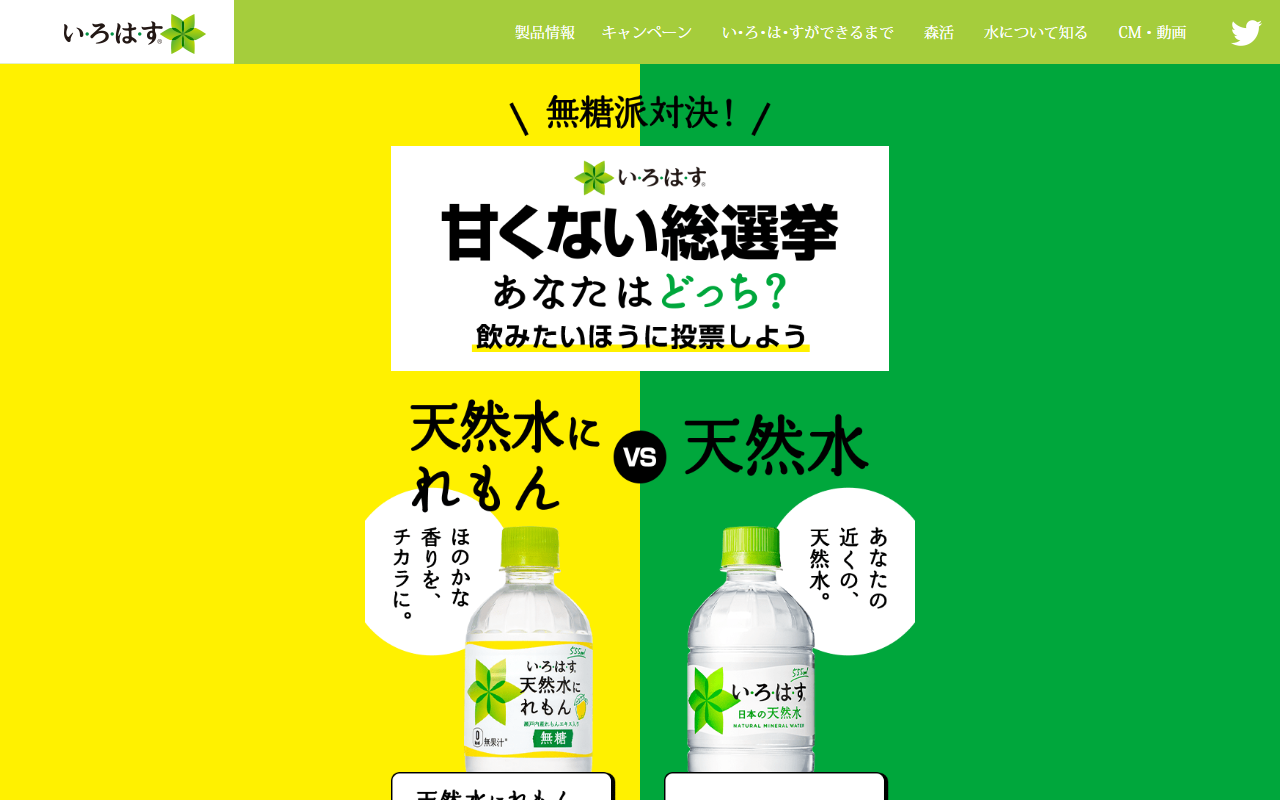Open the 森活 page
The height and width of the screenshot is (800, 1280).
pyautogui.click(x=938, y=32)
